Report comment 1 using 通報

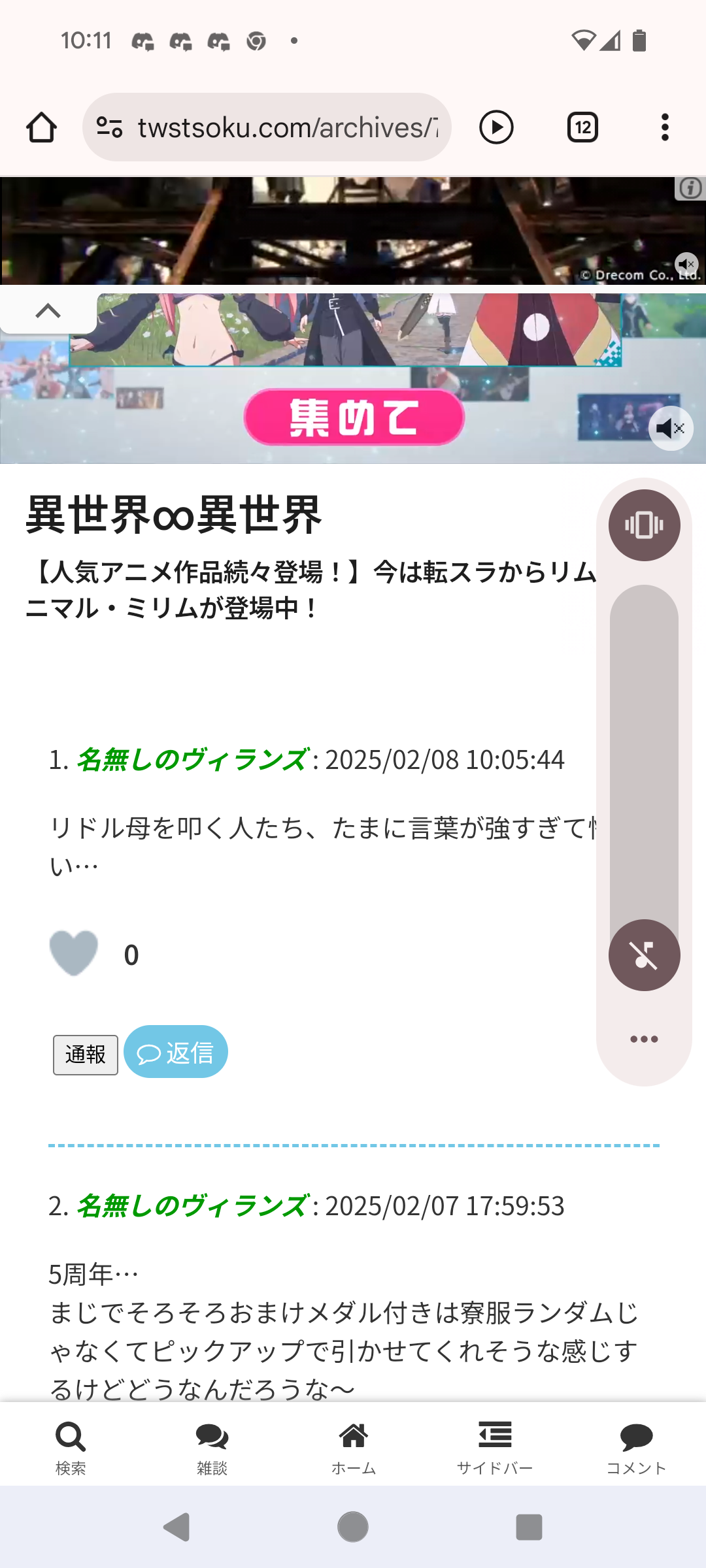[x=86, y=1054]
